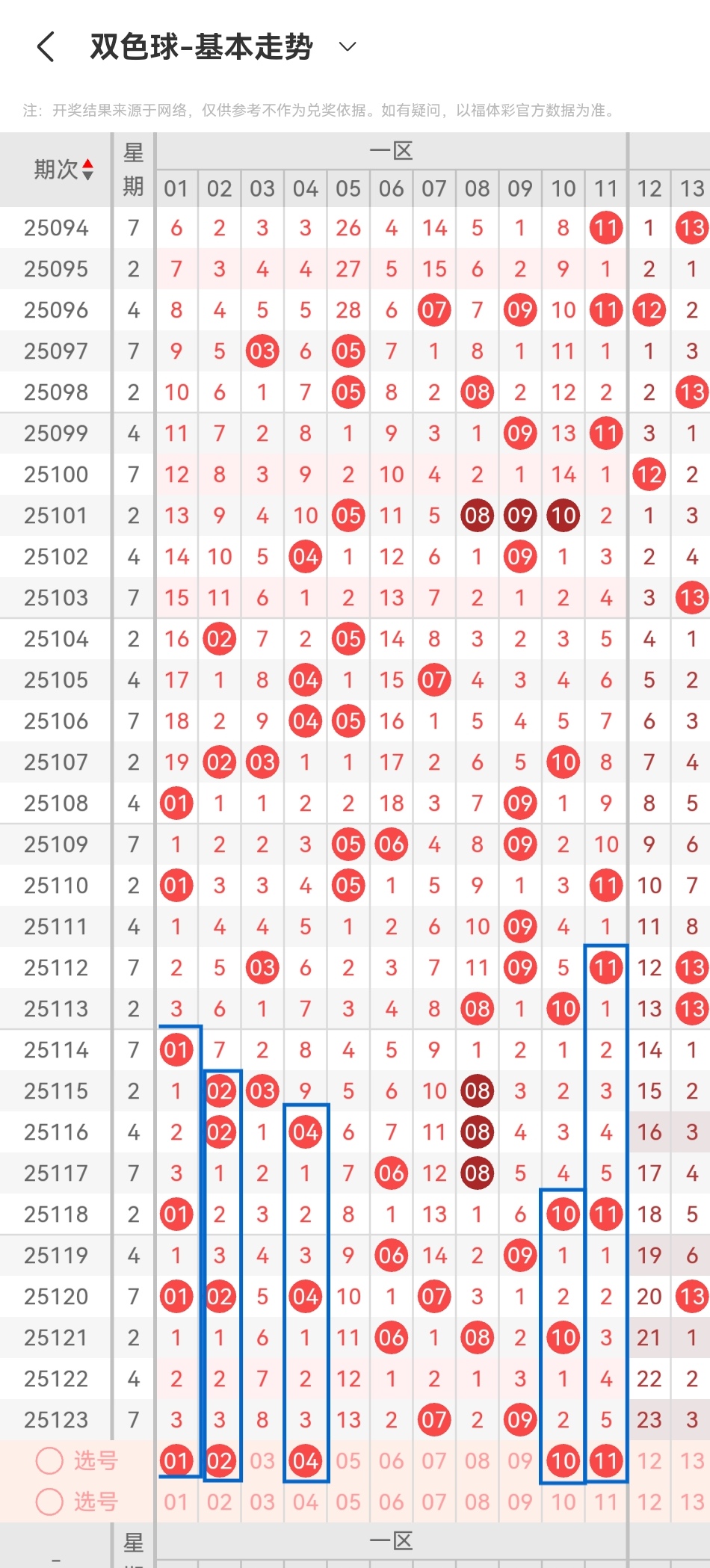Viewport: 710px width, 1568px height.
Task: Expand the 双色球-基本走势 chart type dropdown
Action: 348,47
